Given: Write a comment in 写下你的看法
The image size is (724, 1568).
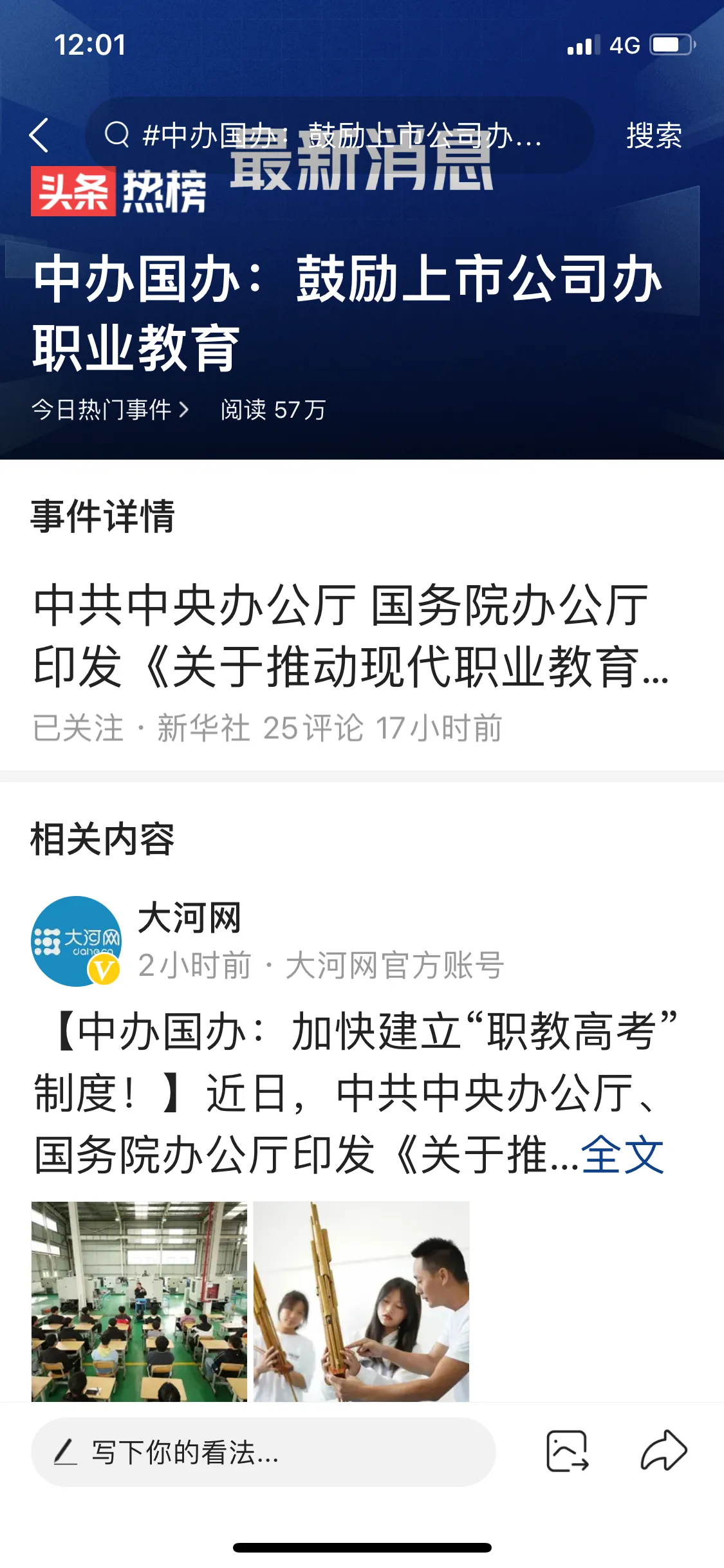Looking at the screenshot, I should (x=263, y=1452).
